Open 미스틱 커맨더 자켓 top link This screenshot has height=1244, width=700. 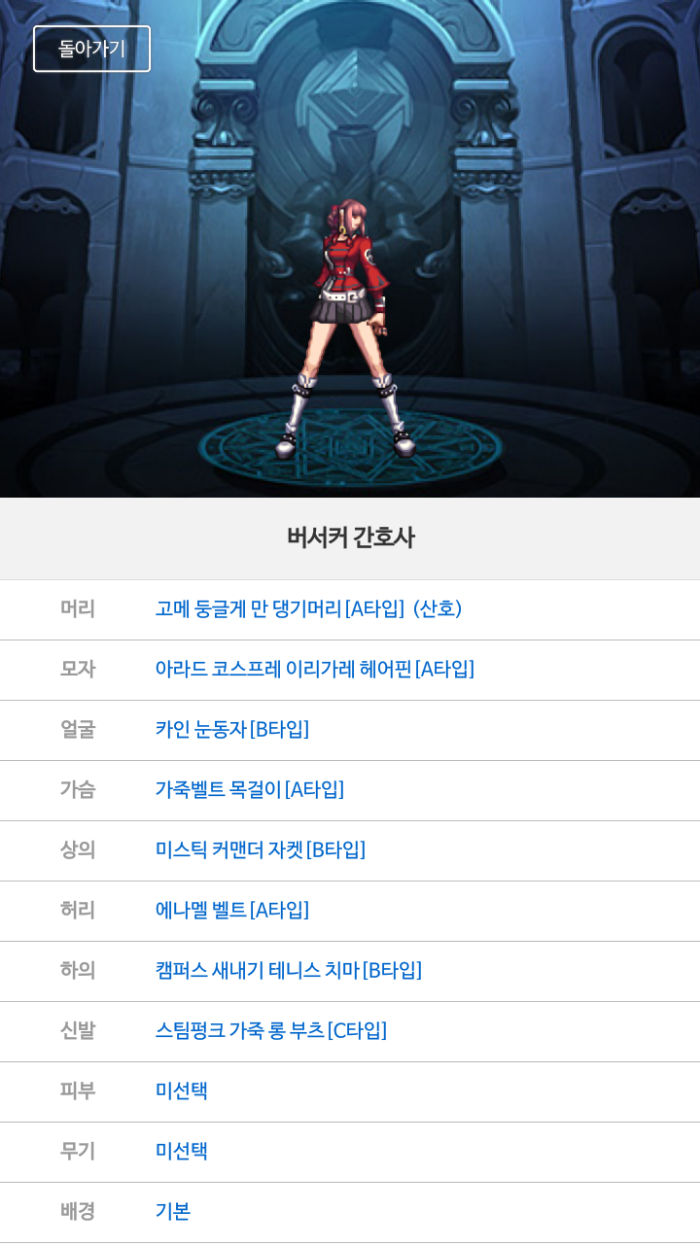260,850
